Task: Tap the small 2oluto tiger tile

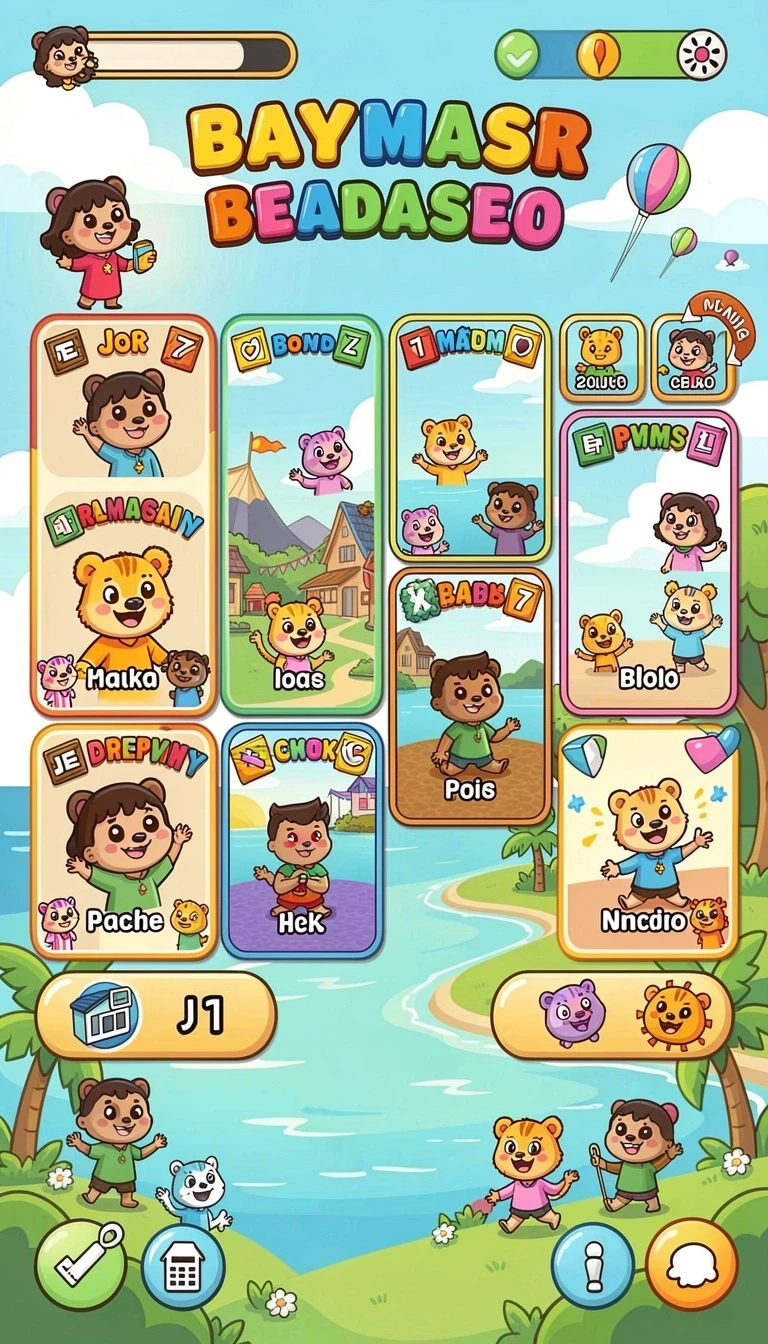Action: click(x=601, y=358)
